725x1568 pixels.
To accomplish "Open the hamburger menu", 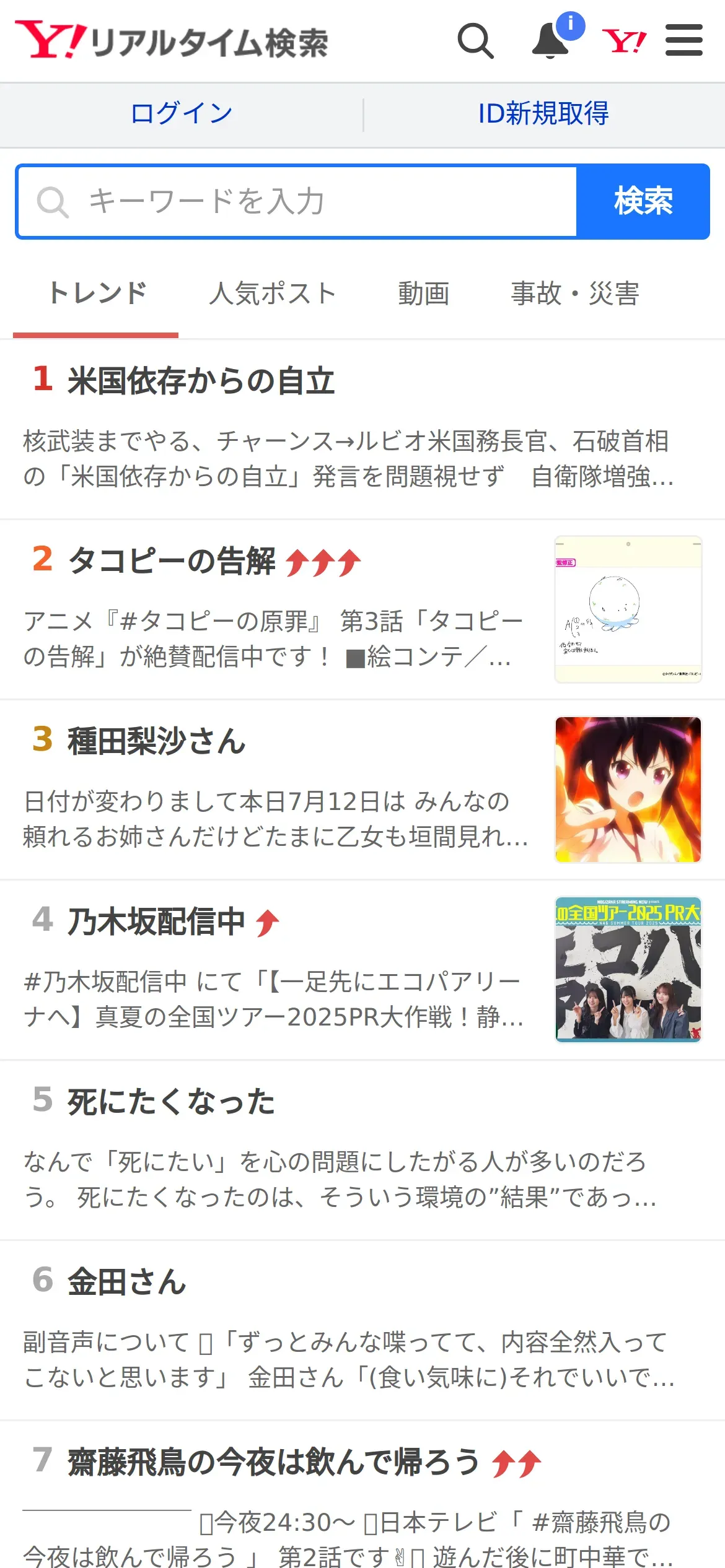I will point(684,41).
